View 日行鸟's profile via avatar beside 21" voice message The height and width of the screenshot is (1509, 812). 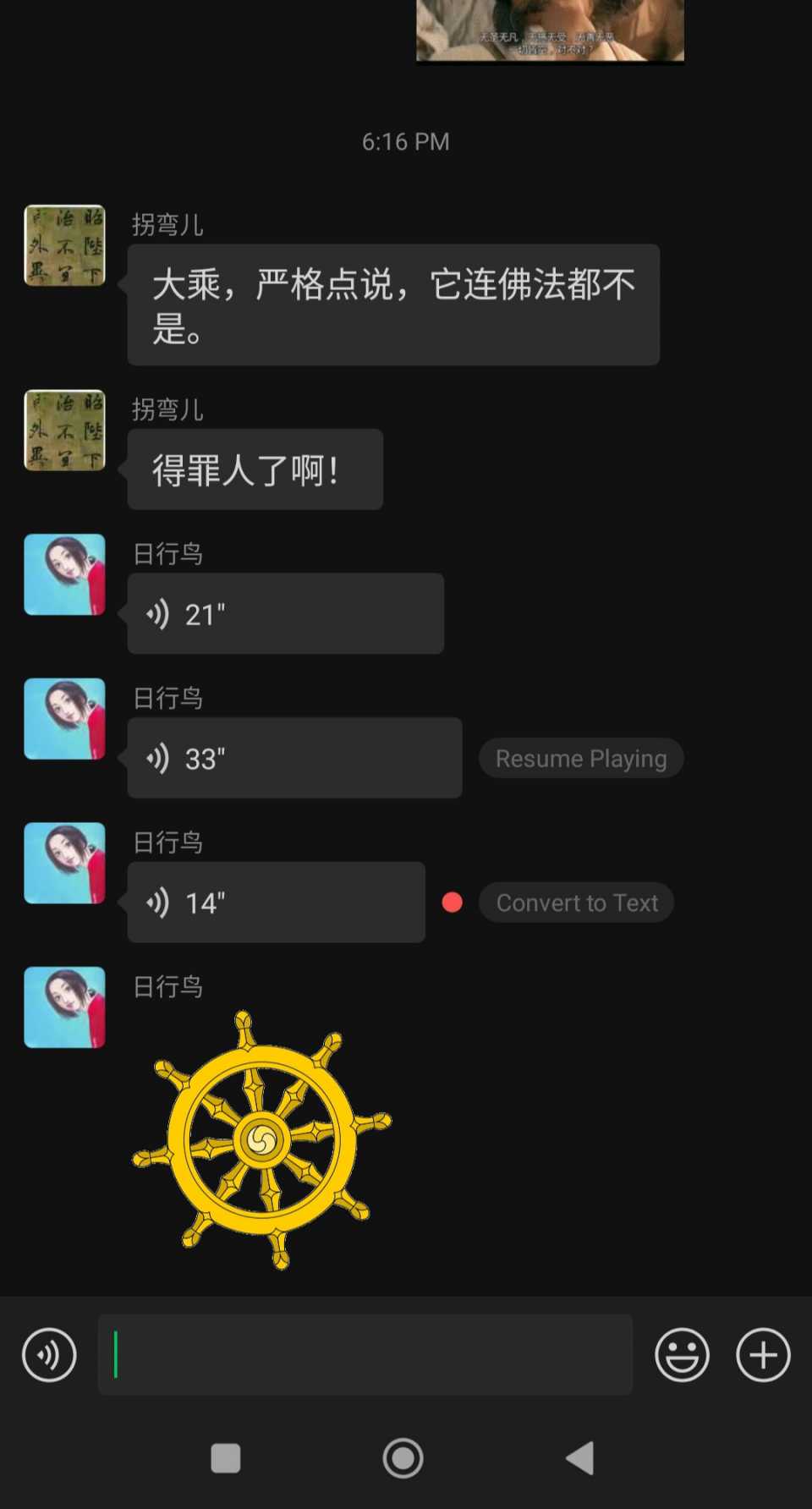click(x=65, y=574)
